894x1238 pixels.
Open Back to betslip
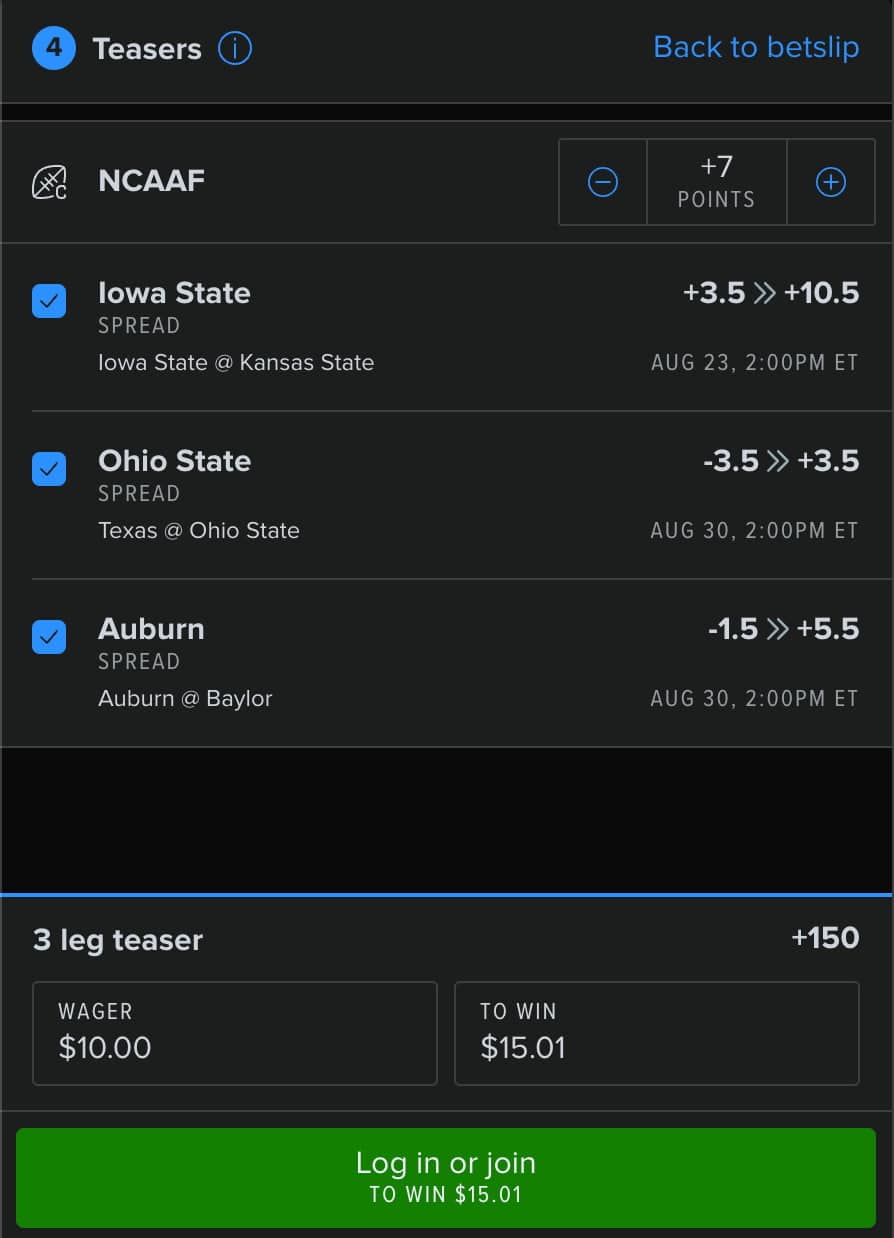[756, 47]
